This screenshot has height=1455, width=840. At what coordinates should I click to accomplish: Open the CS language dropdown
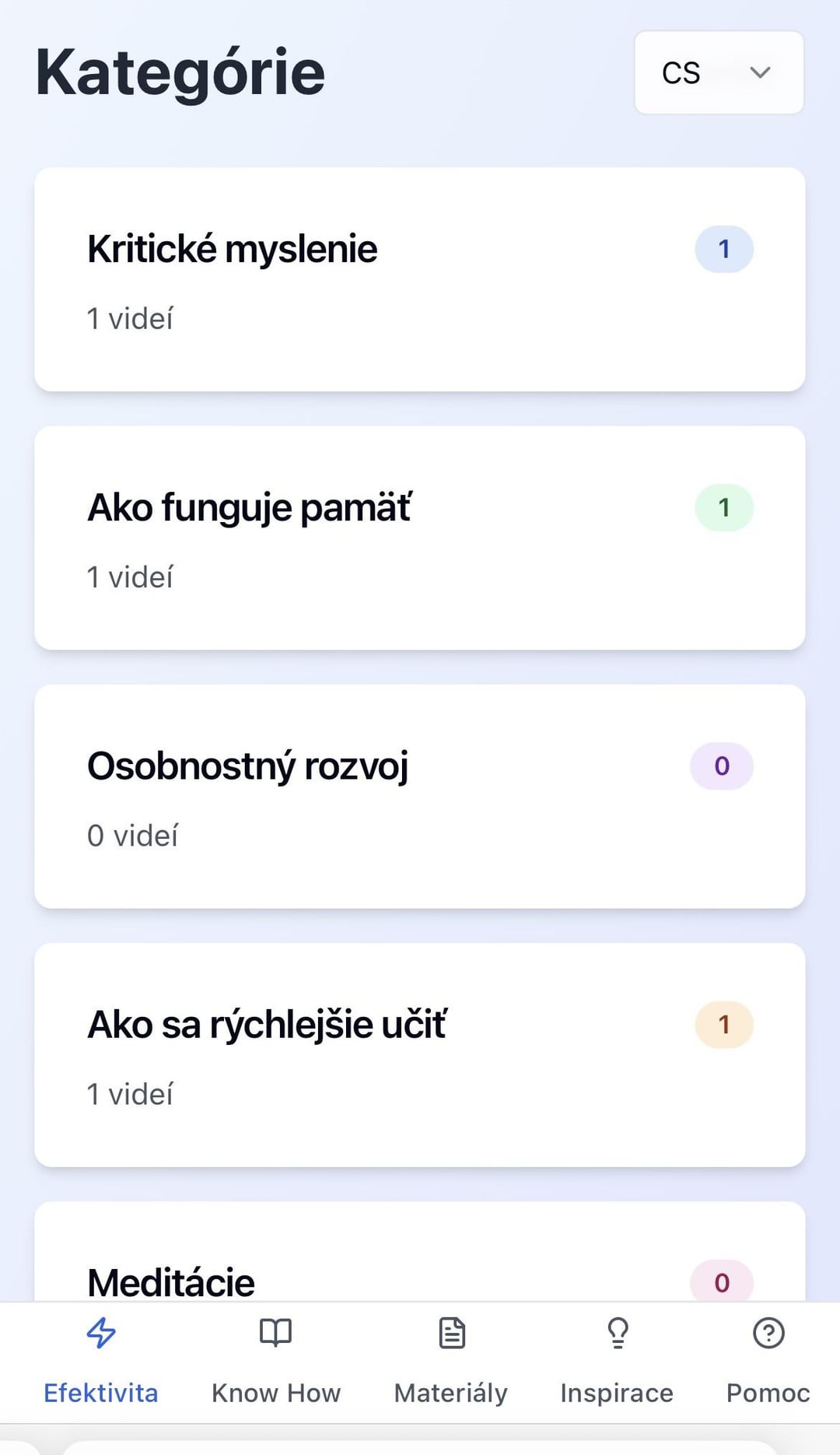tap(719, 72)
